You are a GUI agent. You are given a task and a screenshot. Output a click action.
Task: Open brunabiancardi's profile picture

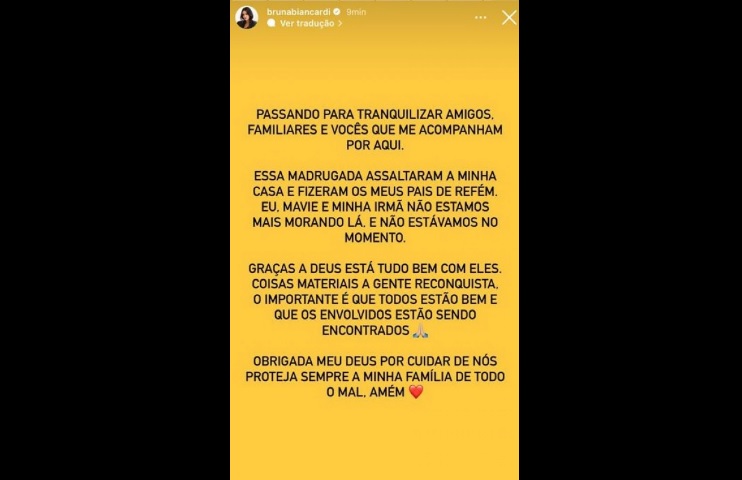[247, 17]
